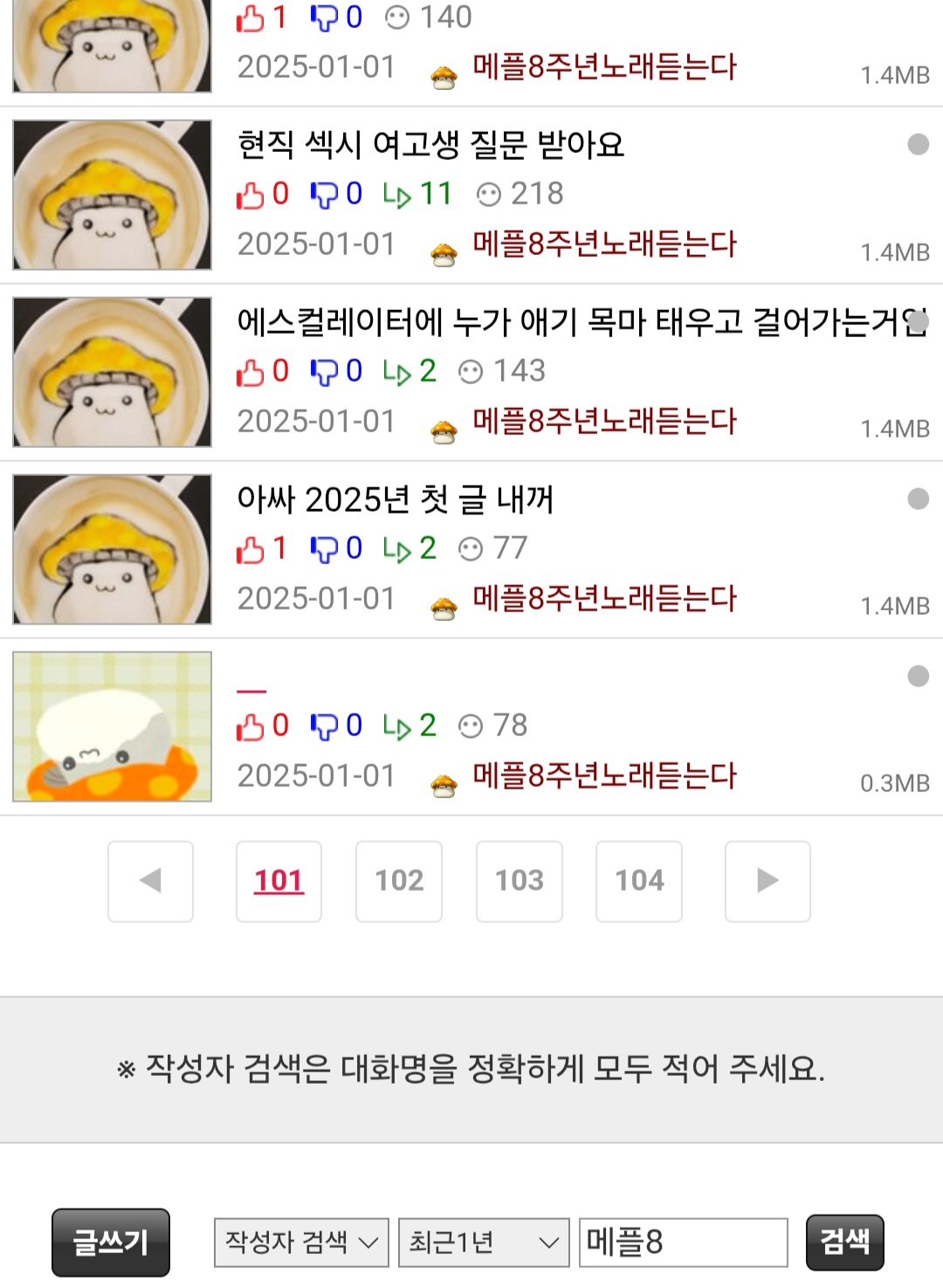This screenshot has height=1288, width=943.
Task: Go to the previous page set arrow
Action: (x=150, y=881)
